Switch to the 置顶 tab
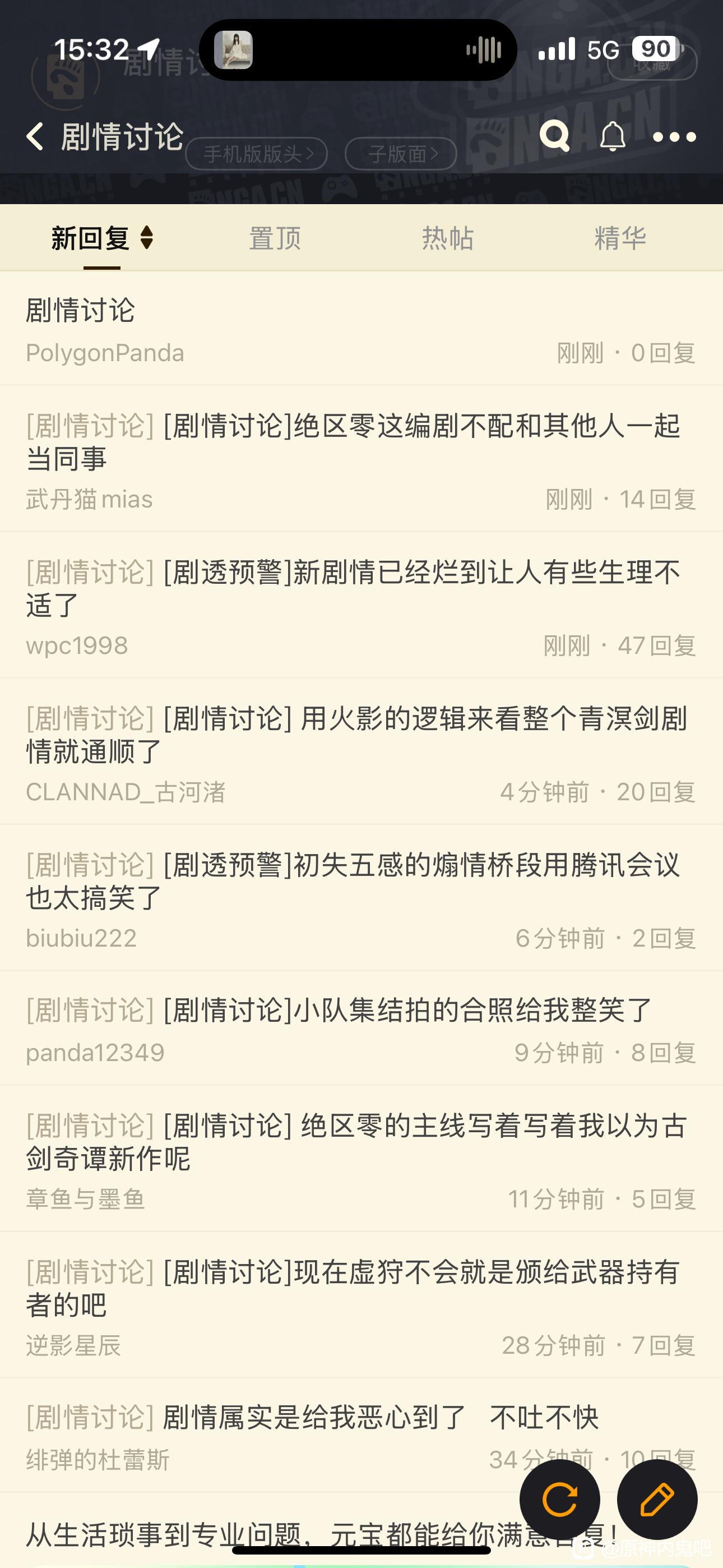The width and height of the screenshot is (723, 1568). [275, 238]
